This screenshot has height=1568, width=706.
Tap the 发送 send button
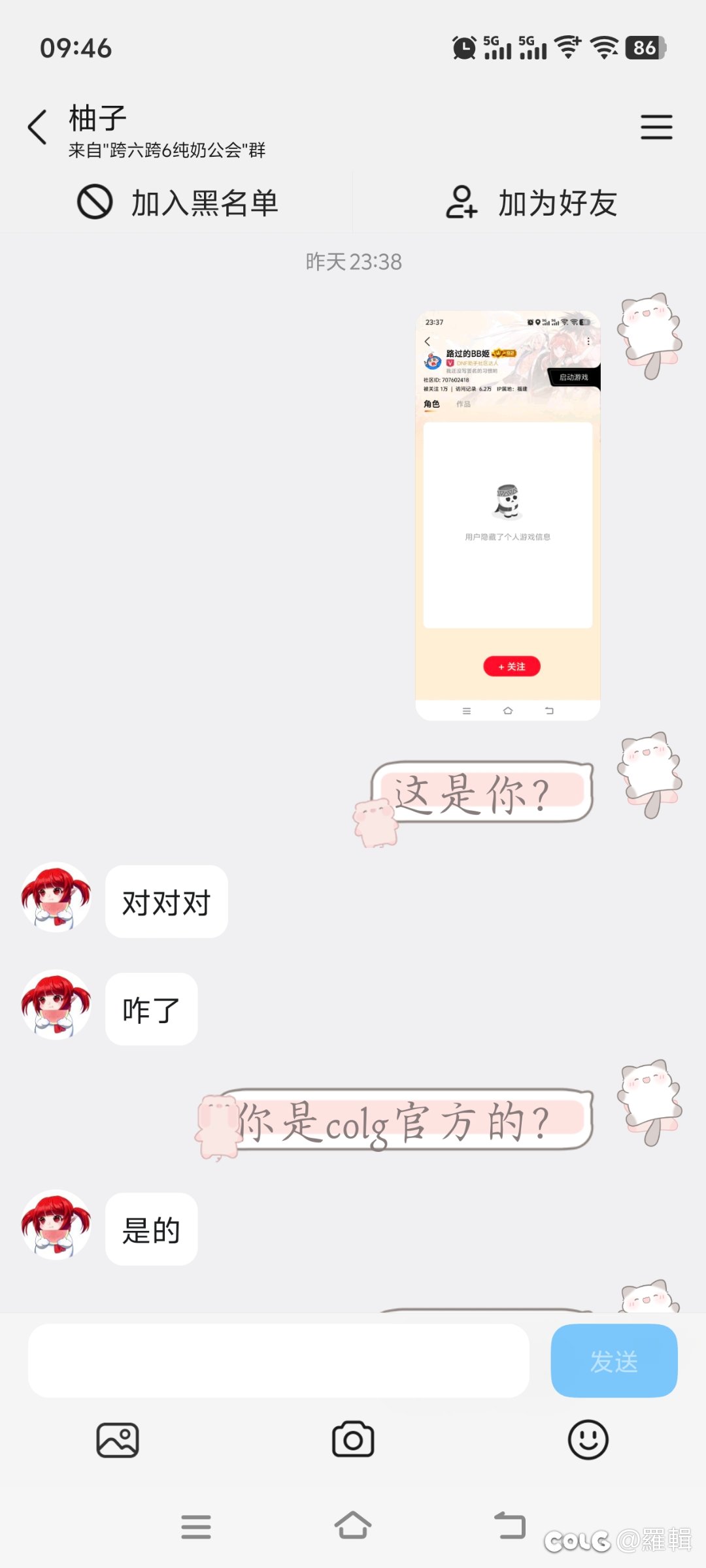(614, 1361)
